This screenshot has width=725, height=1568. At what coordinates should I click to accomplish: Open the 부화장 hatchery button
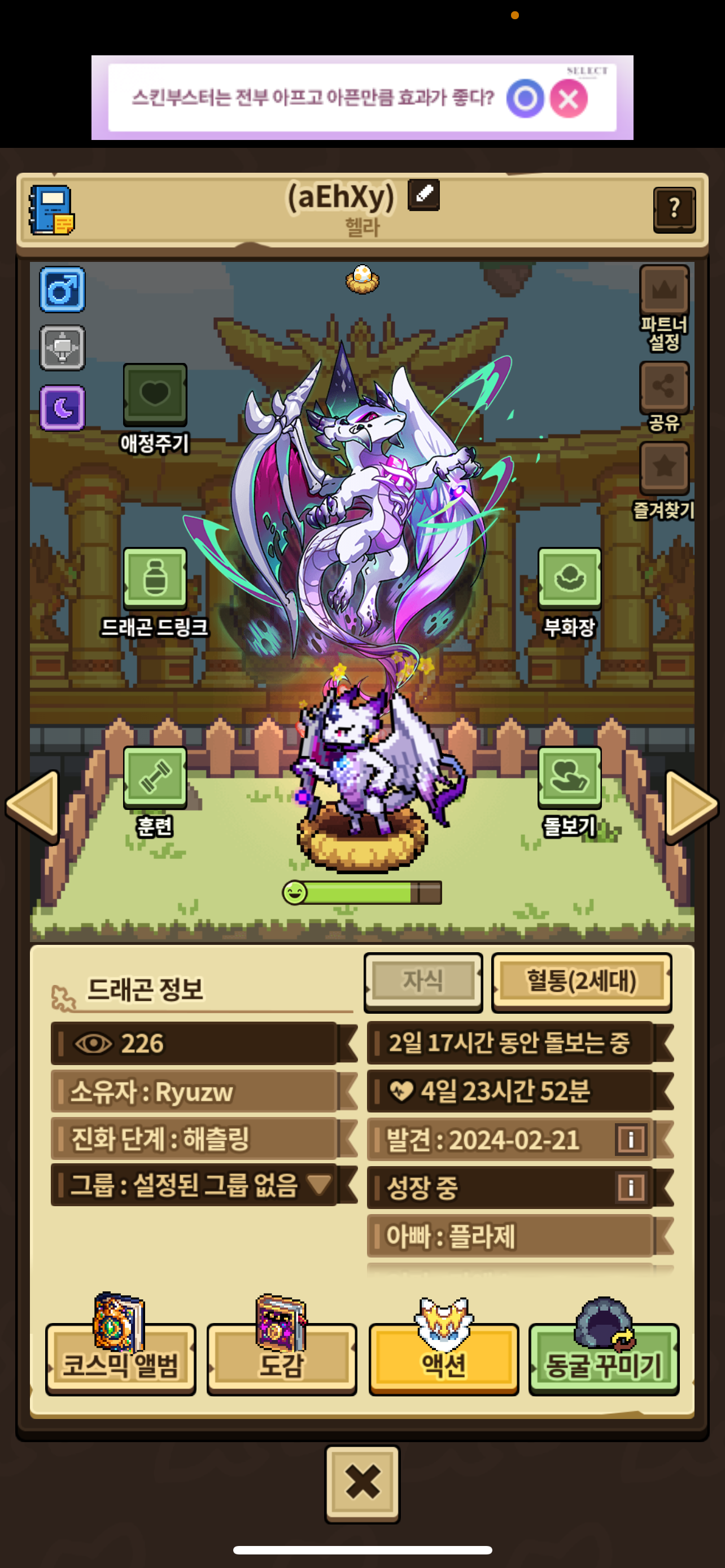click(569, 578)
